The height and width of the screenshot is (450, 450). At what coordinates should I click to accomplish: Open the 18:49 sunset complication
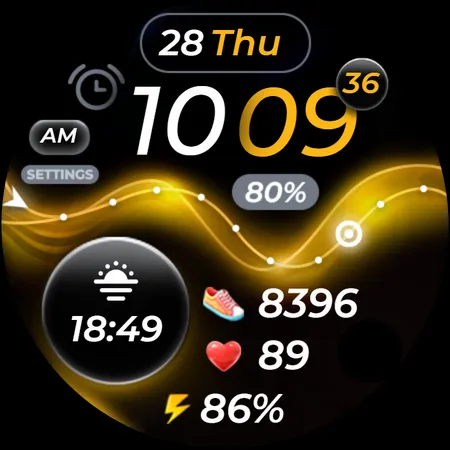pyautogui.click(x=116, y=311)
